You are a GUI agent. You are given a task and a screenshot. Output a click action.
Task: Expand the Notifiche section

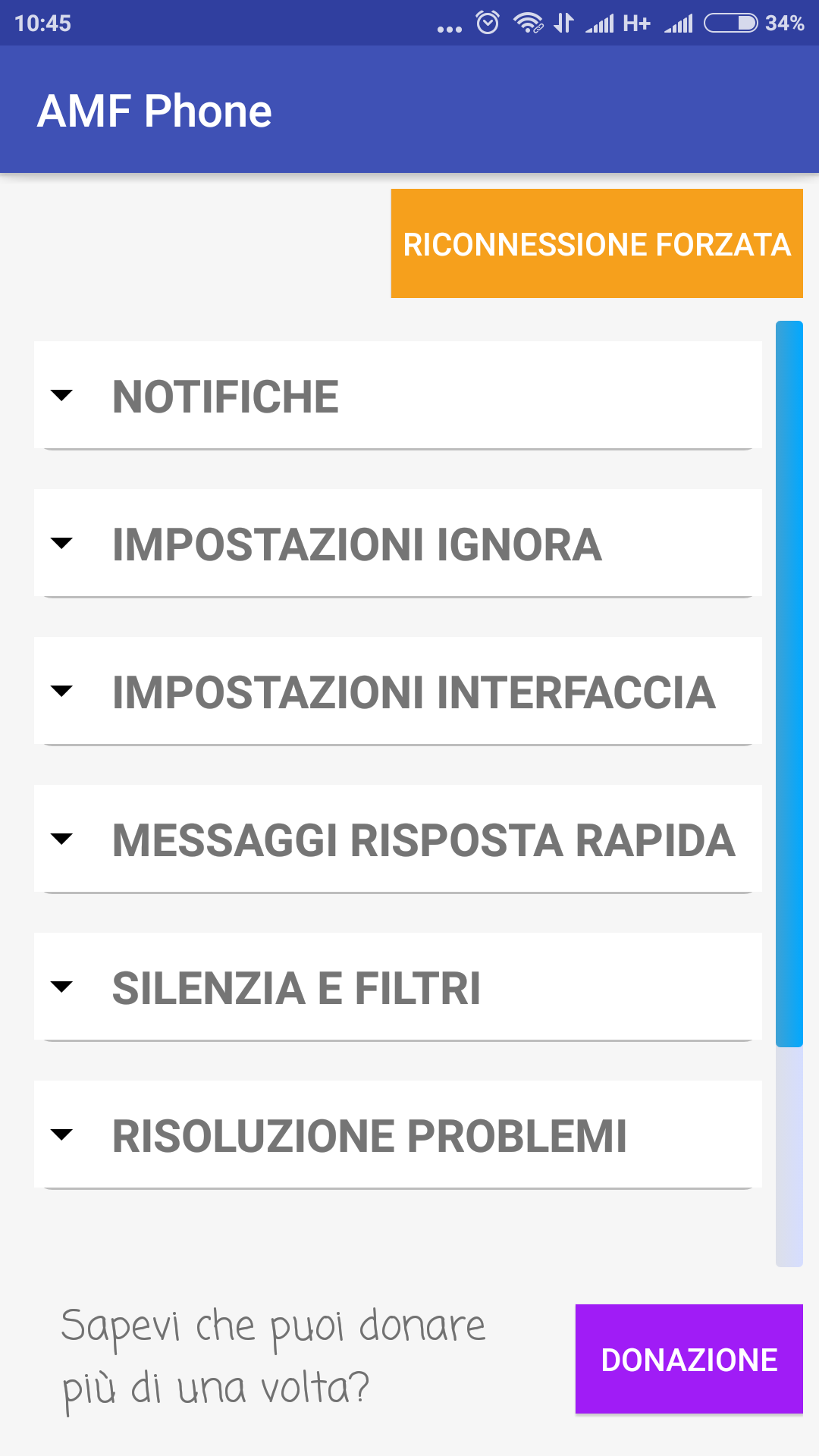(x=398, y=395)
